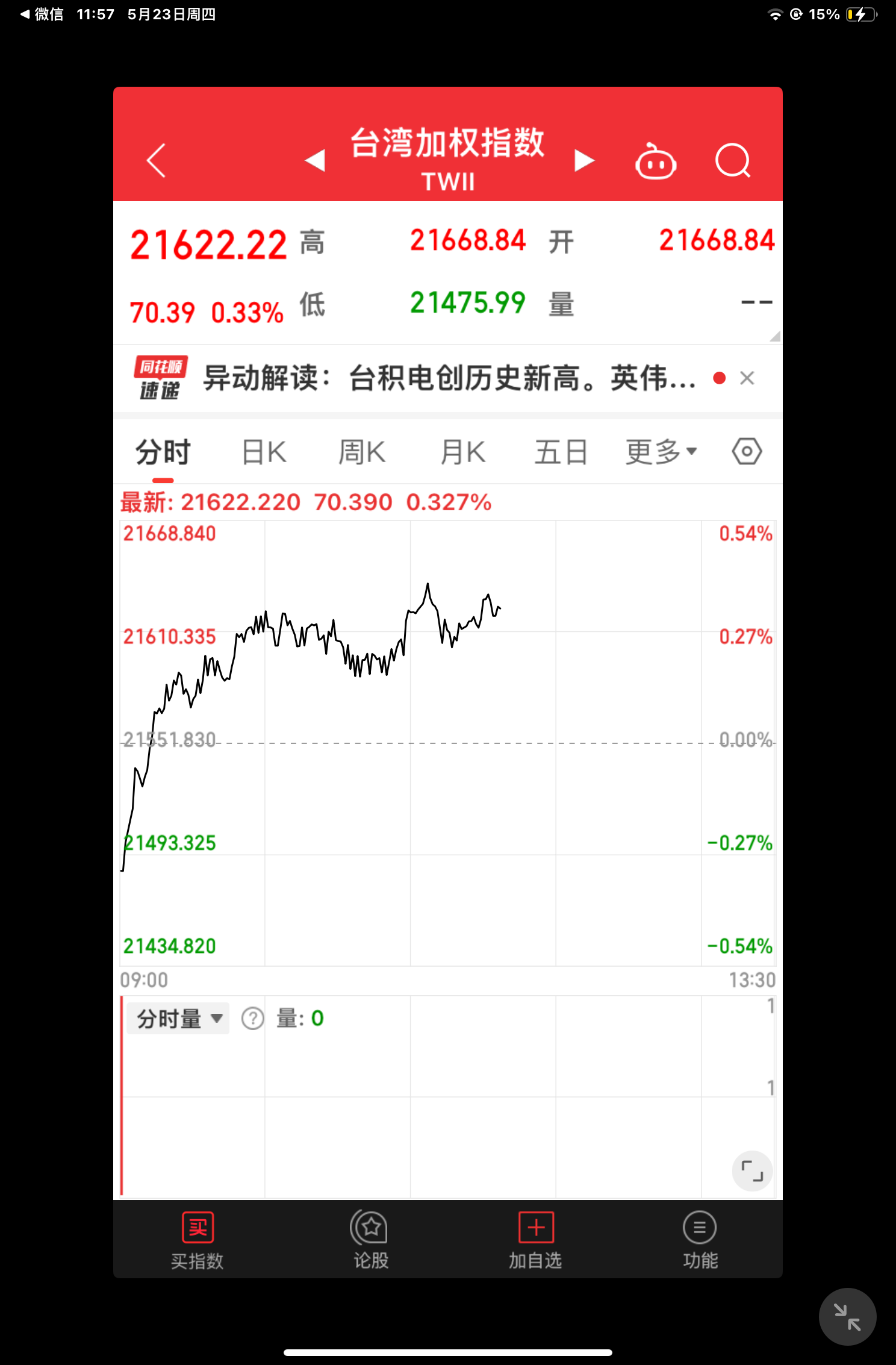Switch to the 周K chart tab
This screenshot has height=1365, width=896.
[361, 452]
